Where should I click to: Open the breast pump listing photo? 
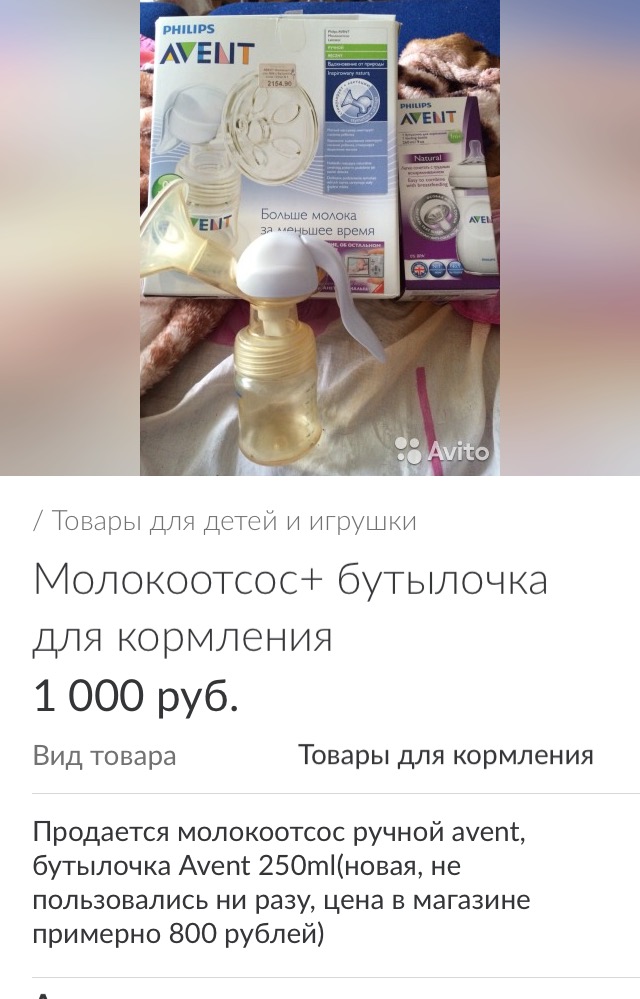[x=320, y=238]
